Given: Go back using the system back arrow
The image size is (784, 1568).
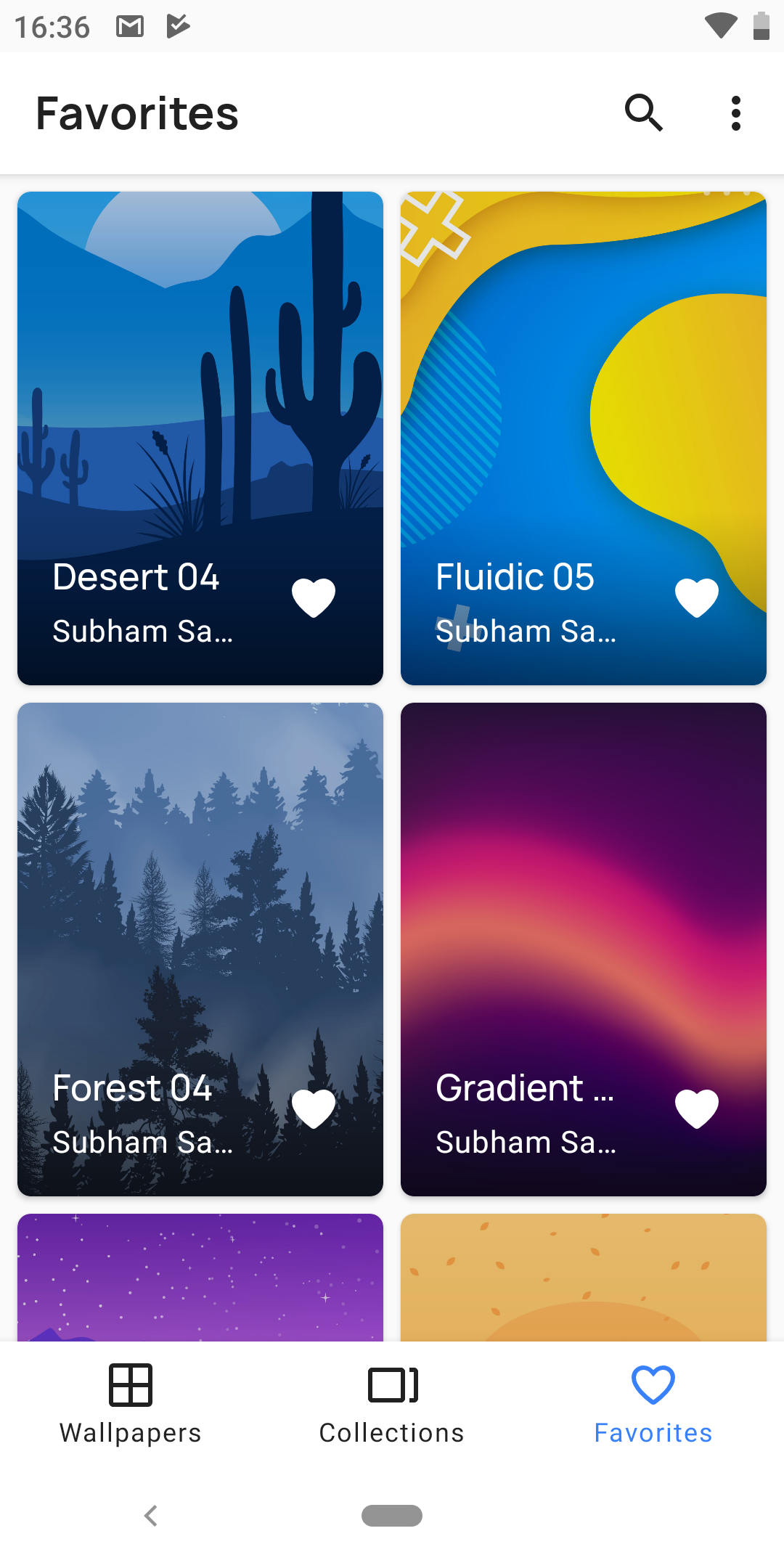Looking at the screenshot, I should pos(151,1516).
